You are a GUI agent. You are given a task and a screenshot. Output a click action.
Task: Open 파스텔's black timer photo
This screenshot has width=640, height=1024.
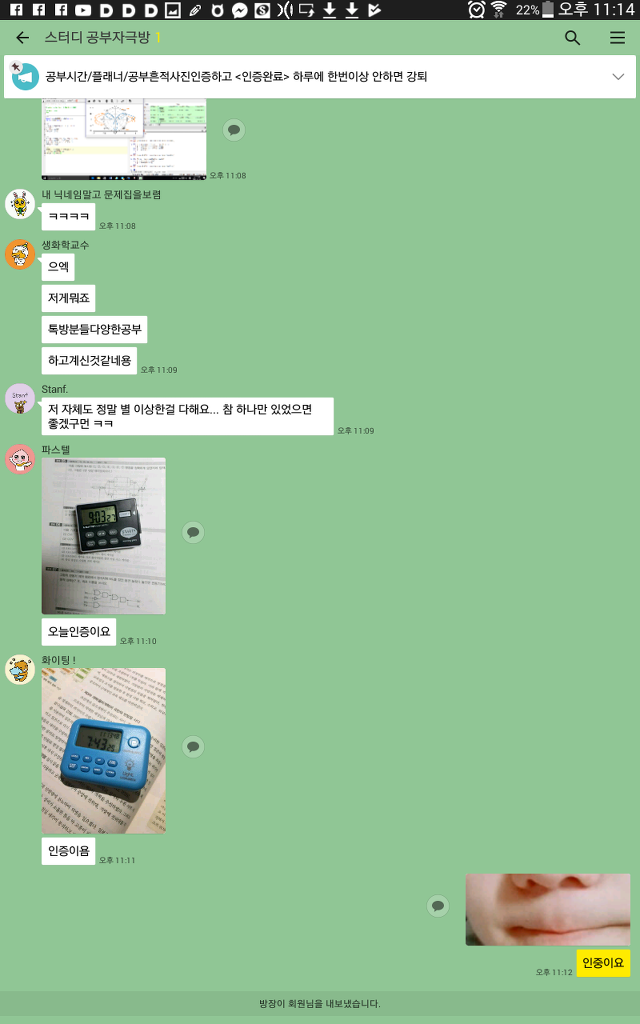[104, 535]
